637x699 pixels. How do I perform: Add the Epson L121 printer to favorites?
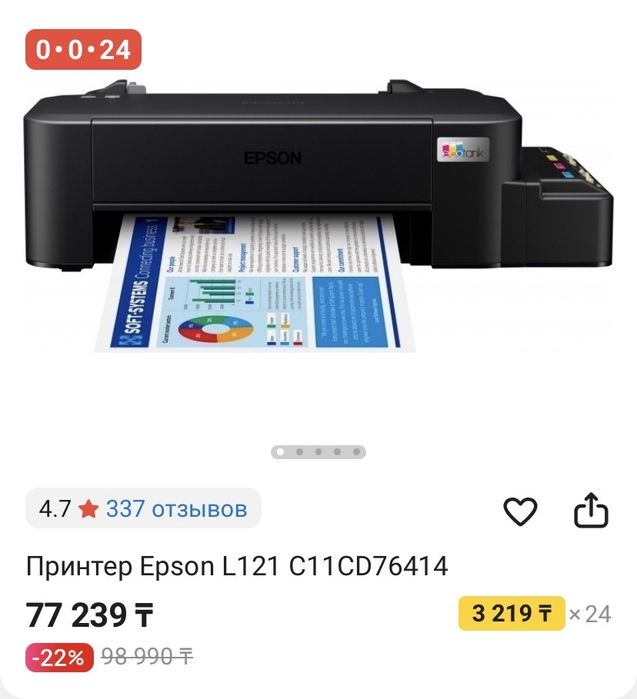pos(520,511)
